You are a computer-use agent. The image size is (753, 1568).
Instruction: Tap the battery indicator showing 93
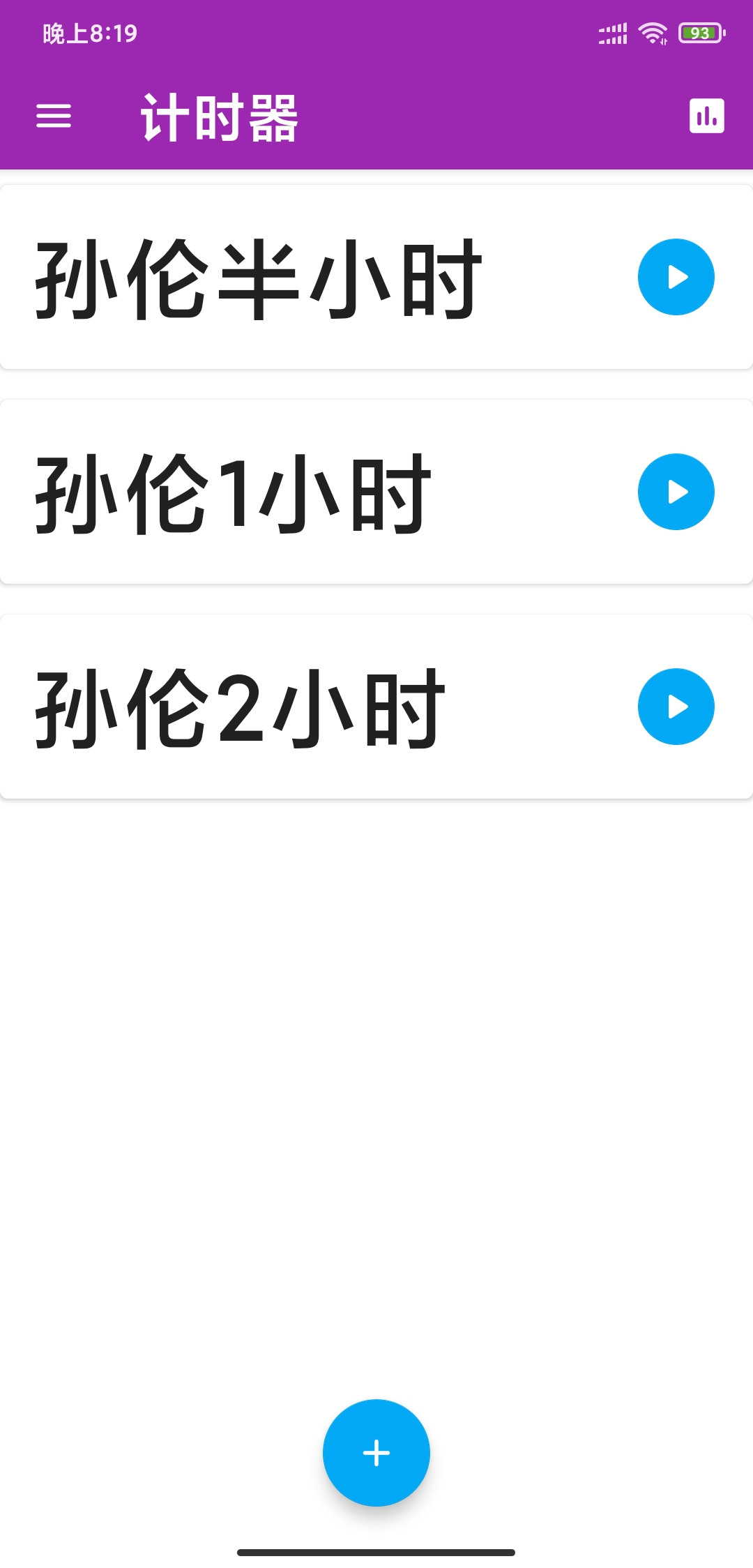click(x=701, y=31)
